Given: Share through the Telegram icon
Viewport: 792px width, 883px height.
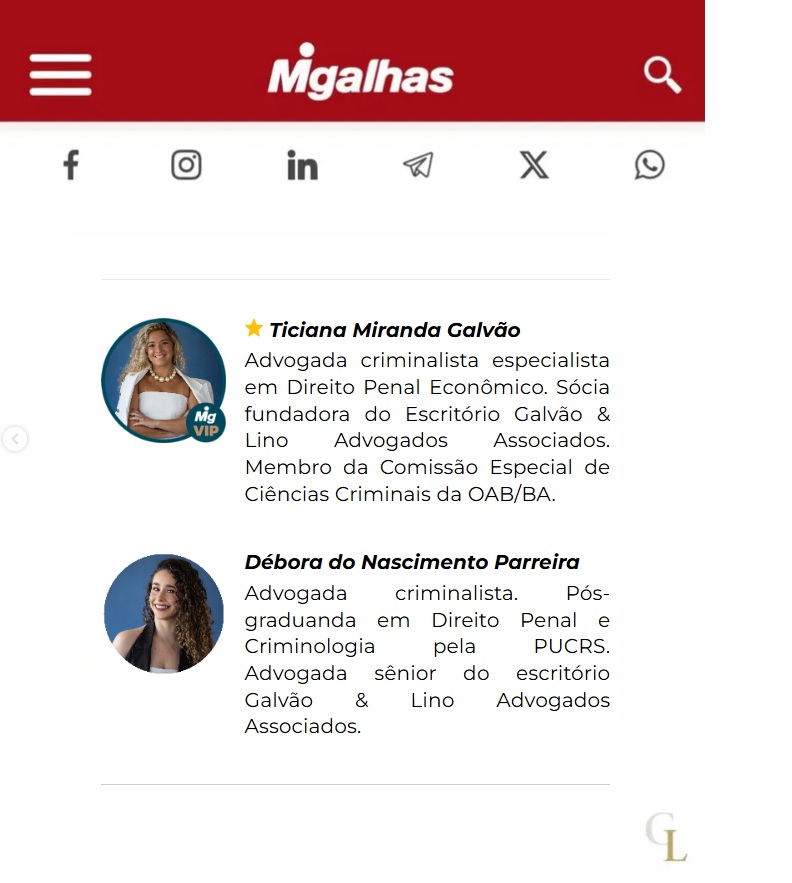Looking at the screenshot, I should point(418,165).
